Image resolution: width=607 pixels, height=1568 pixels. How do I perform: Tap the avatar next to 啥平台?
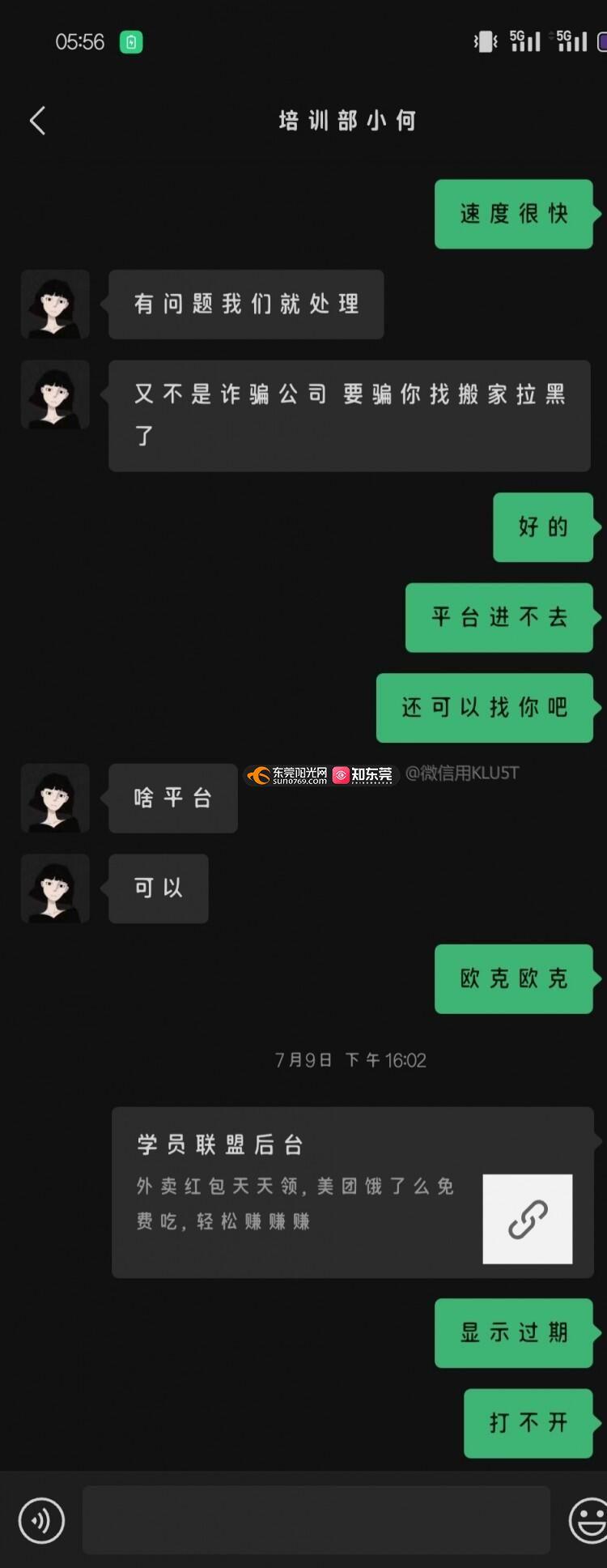coord(55,799)
